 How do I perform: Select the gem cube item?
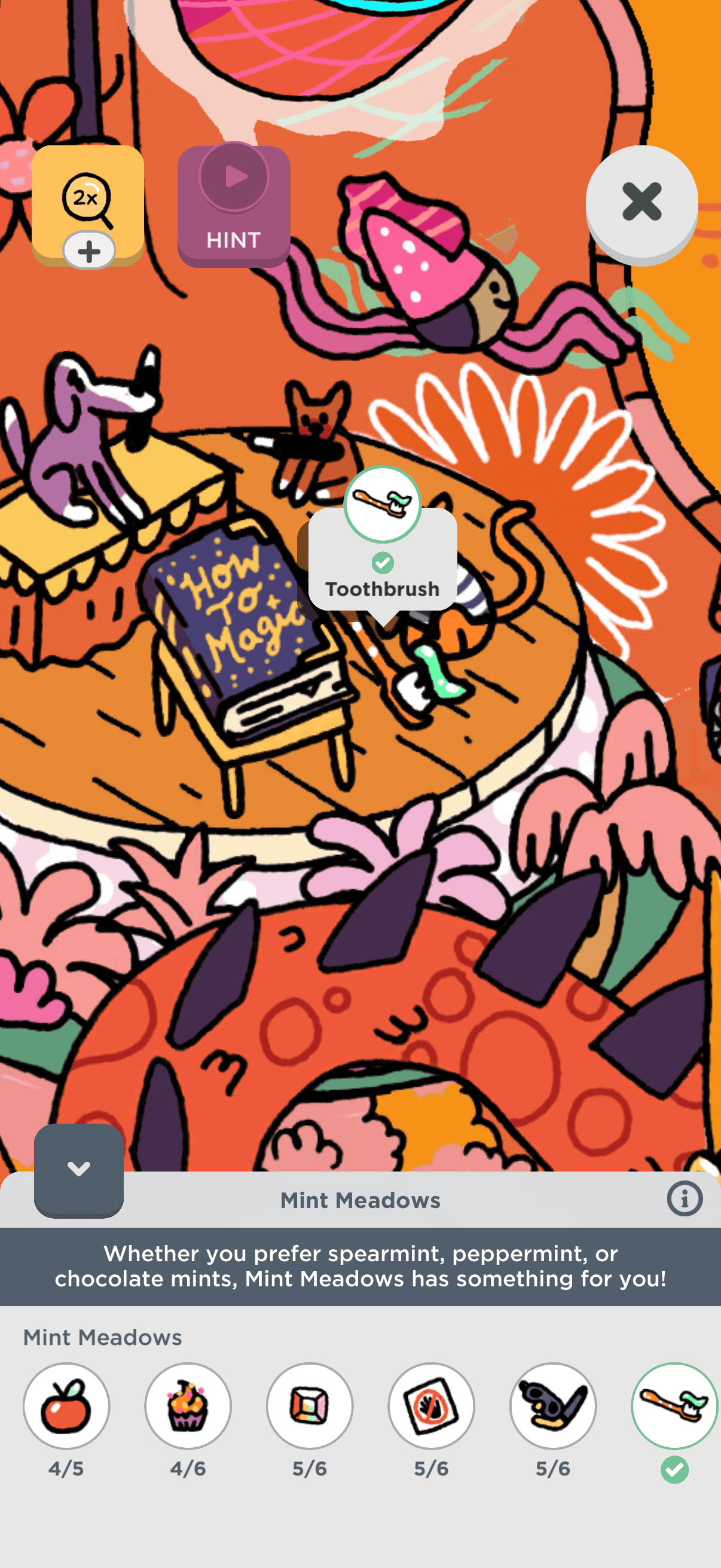310,1405
